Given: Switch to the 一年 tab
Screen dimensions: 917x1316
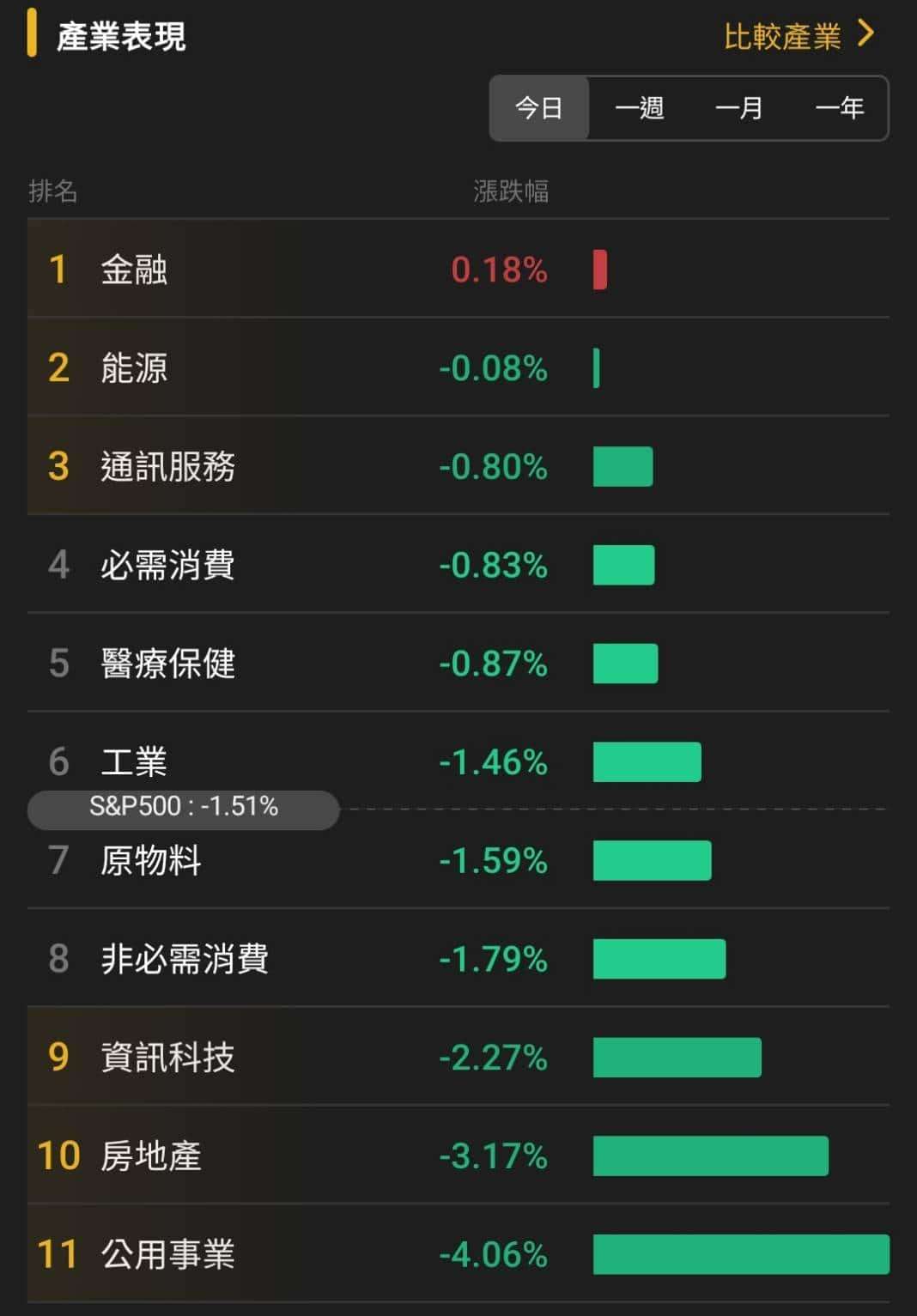Looking at the screenshot, I should 839,108.
